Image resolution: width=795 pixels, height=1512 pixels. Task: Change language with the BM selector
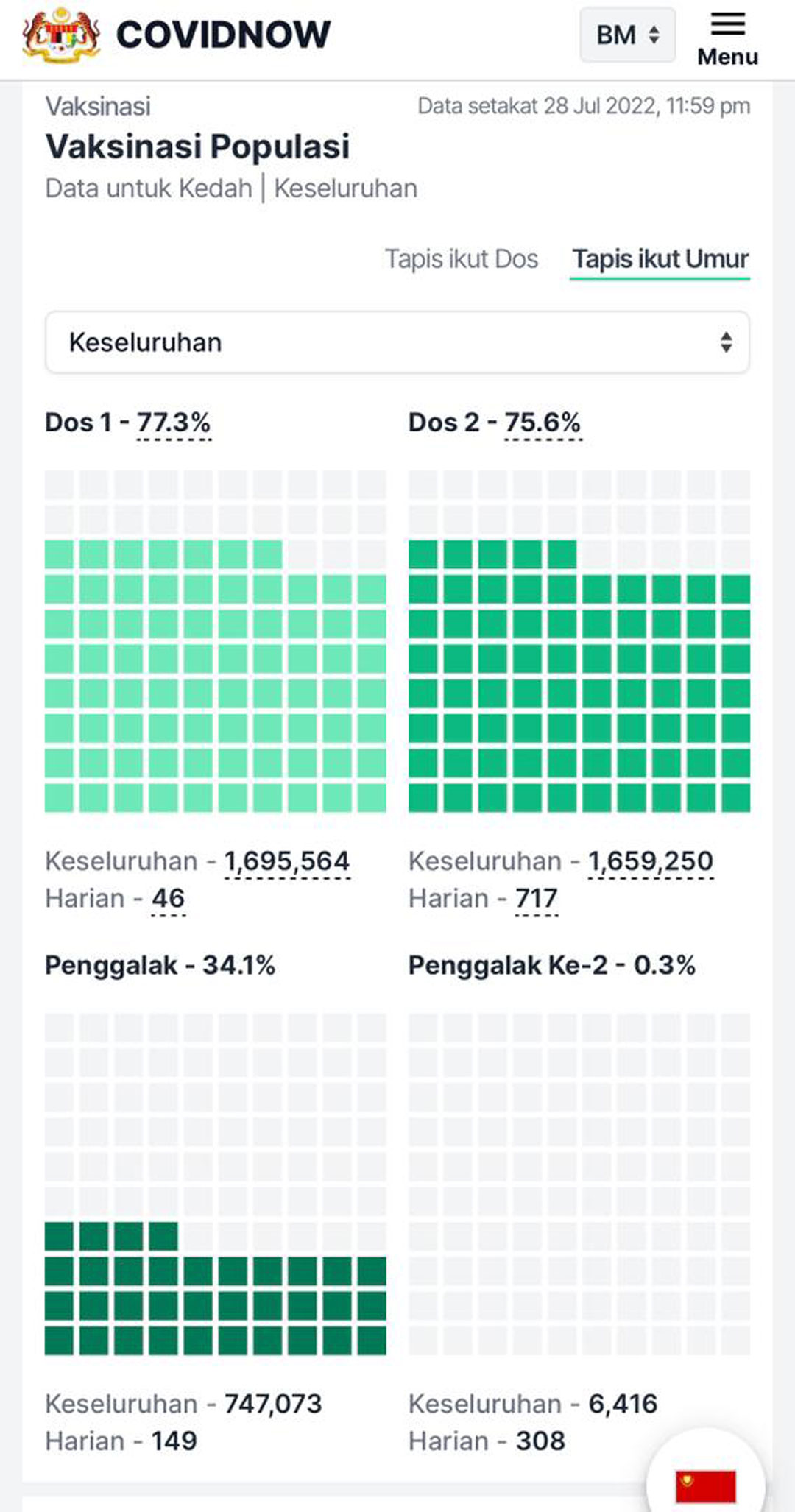(627, 35)
